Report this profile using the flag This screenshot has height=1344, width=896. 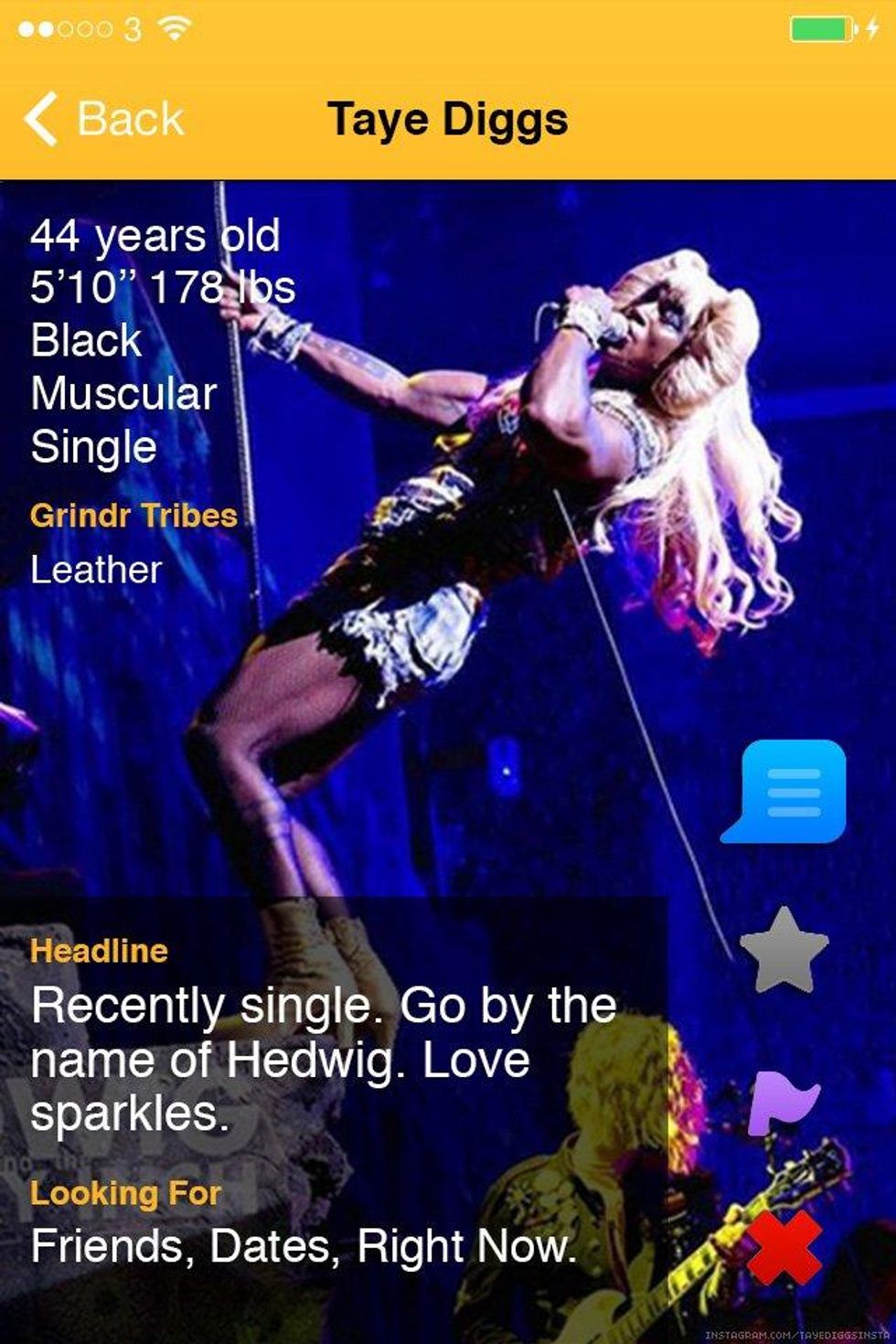(782, 1101)
